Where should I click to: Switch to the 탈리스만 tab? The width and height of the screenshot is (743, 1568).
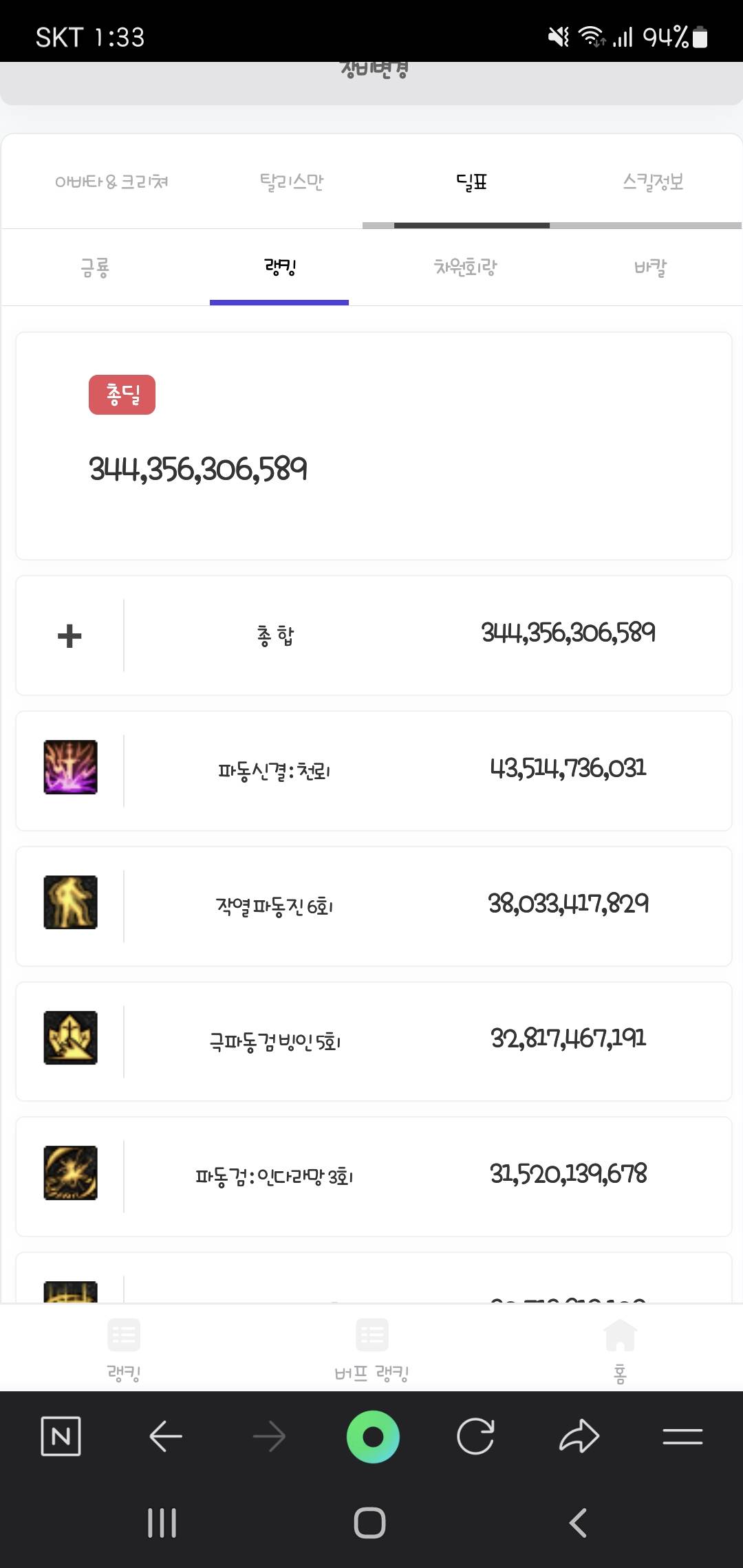pos(291,182)
